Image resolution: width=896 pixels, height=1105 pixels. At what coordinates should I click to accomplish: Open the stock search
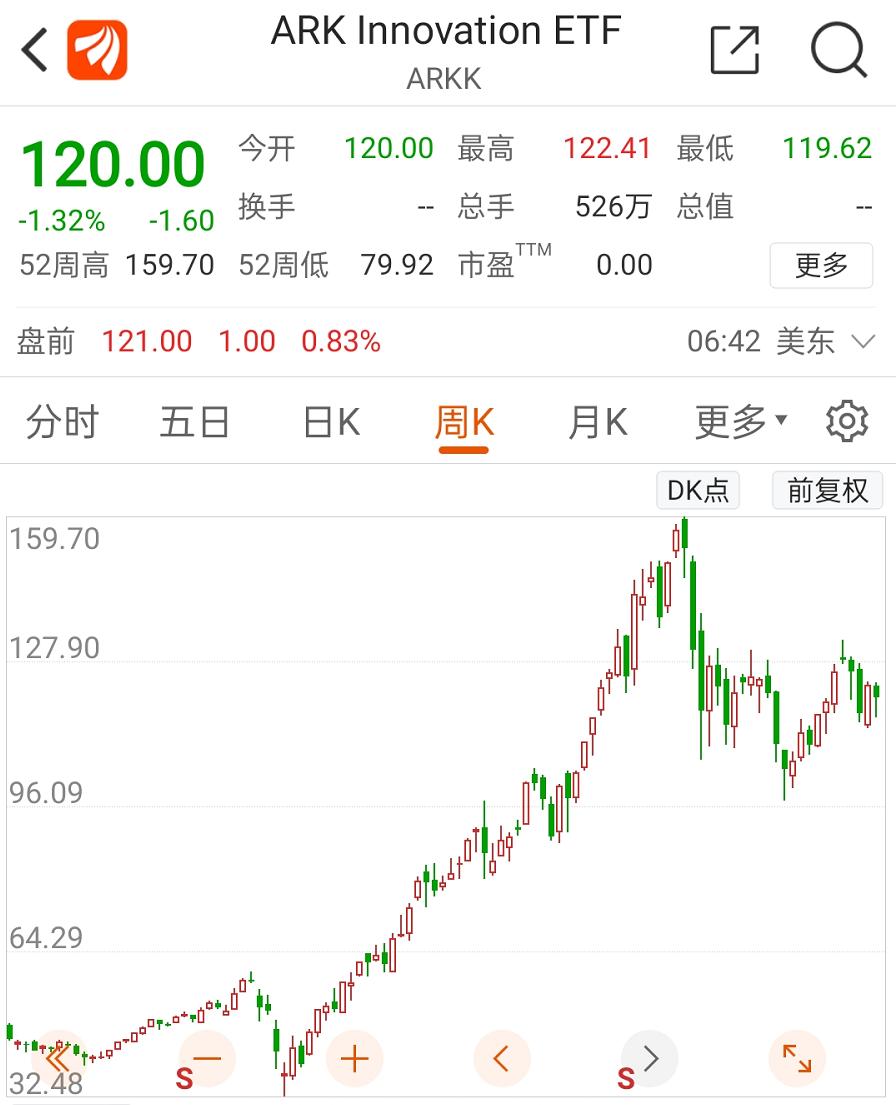(838, 49)
